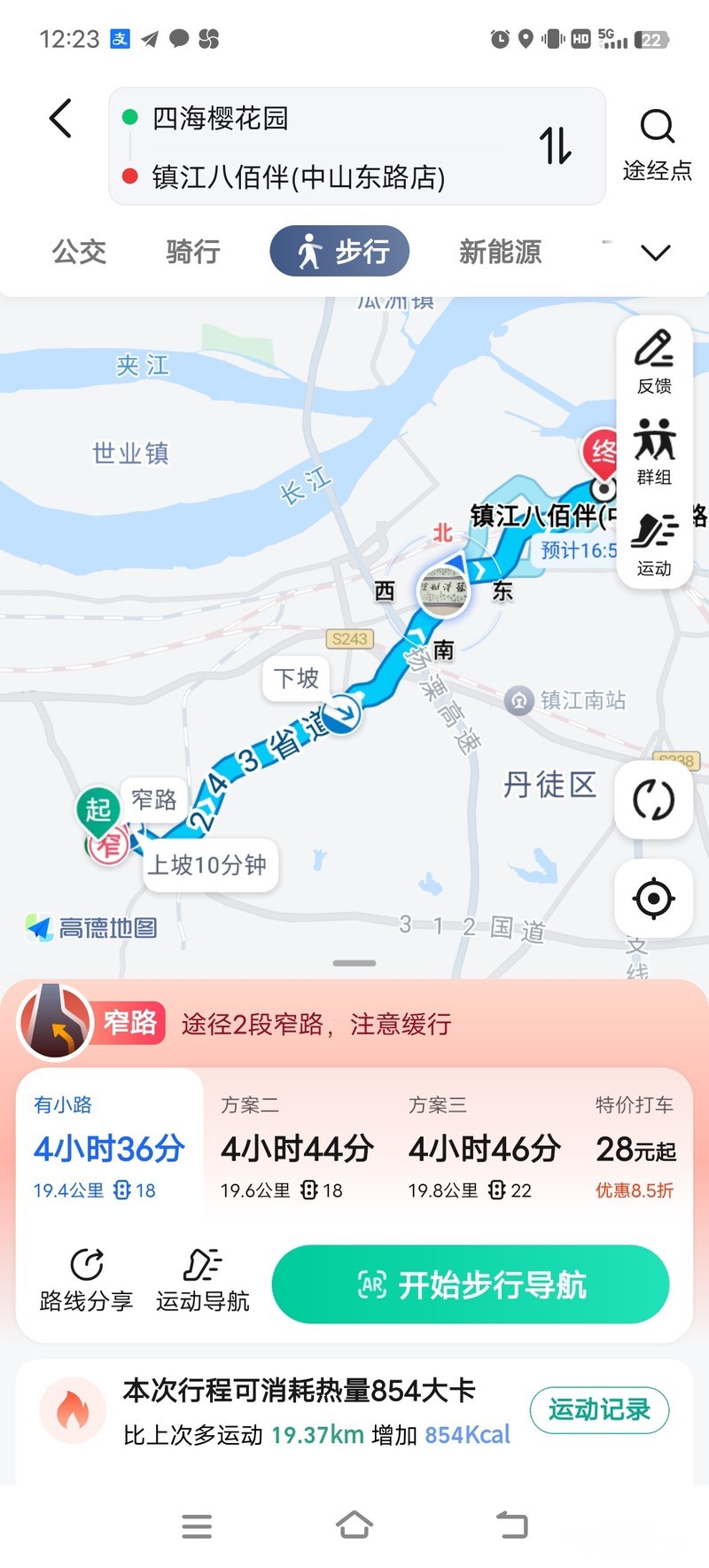The height and width of the screenshot is (1568, 709).
Task: Add a waypoint via 途经点
Action: click(657, 144)
